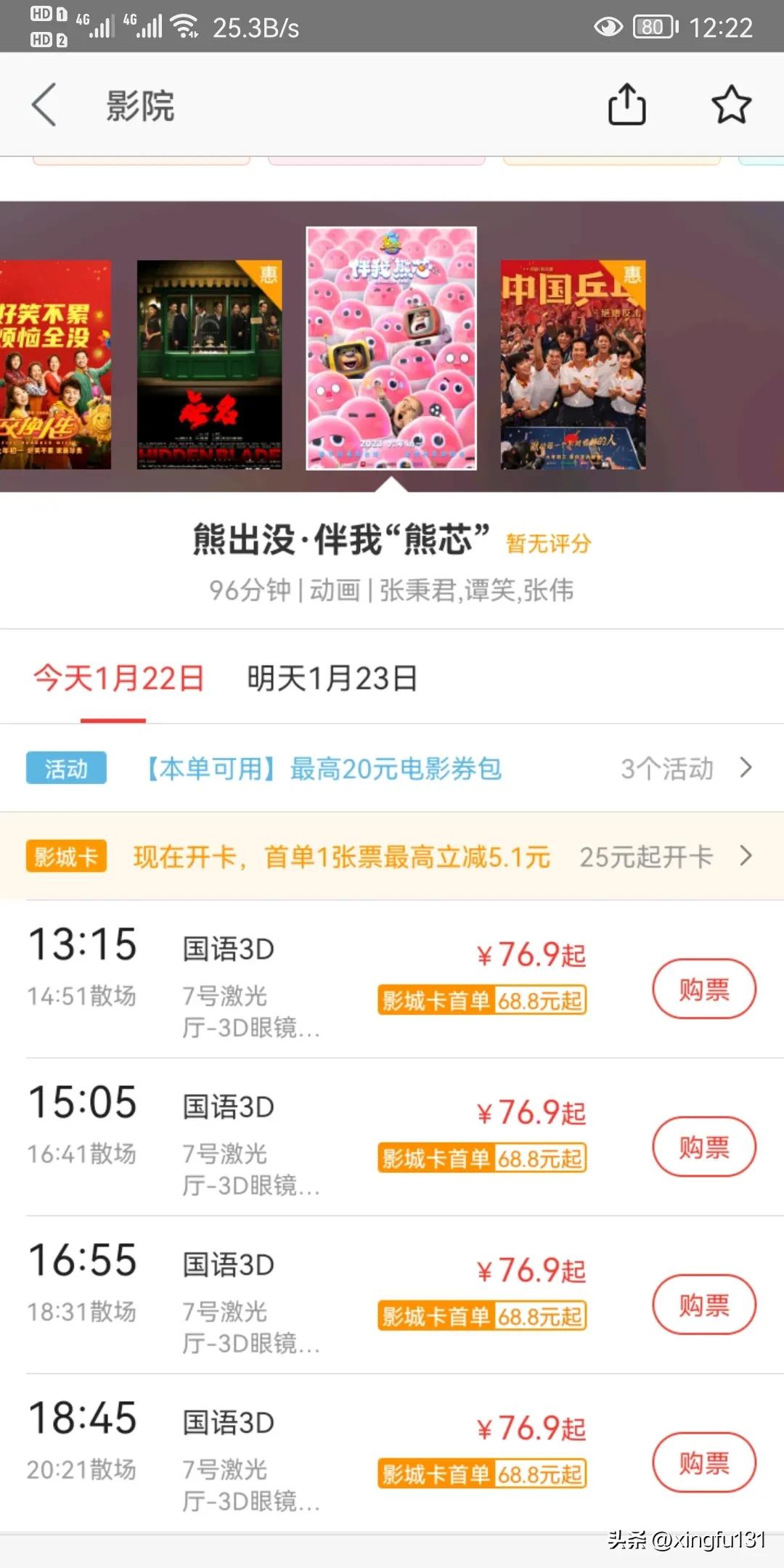
Task: Click 购票 for the 13:15 showing
Action: pos(703,988)
